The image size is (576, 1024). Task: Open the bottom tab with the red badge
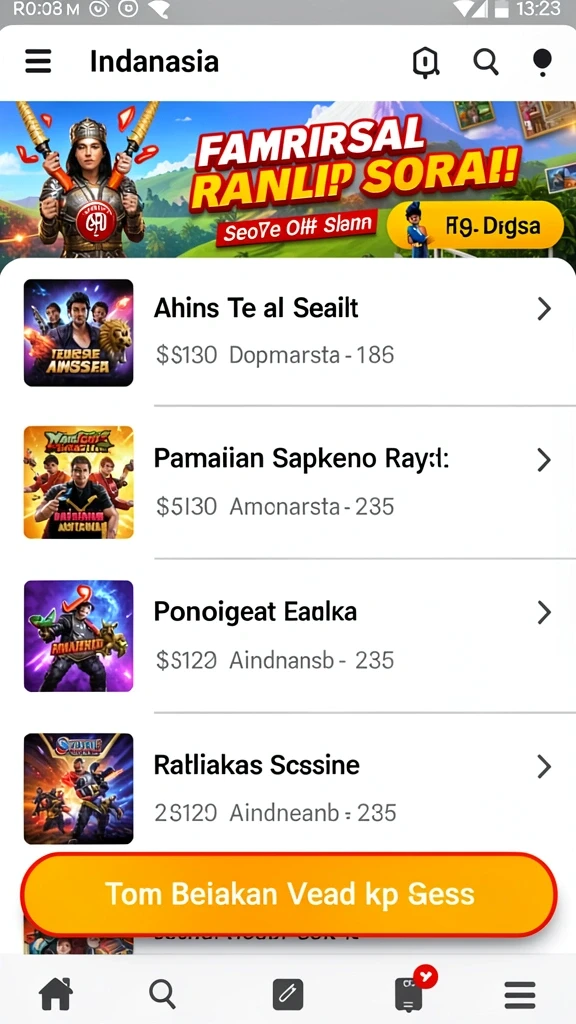[x=411, y=991]
